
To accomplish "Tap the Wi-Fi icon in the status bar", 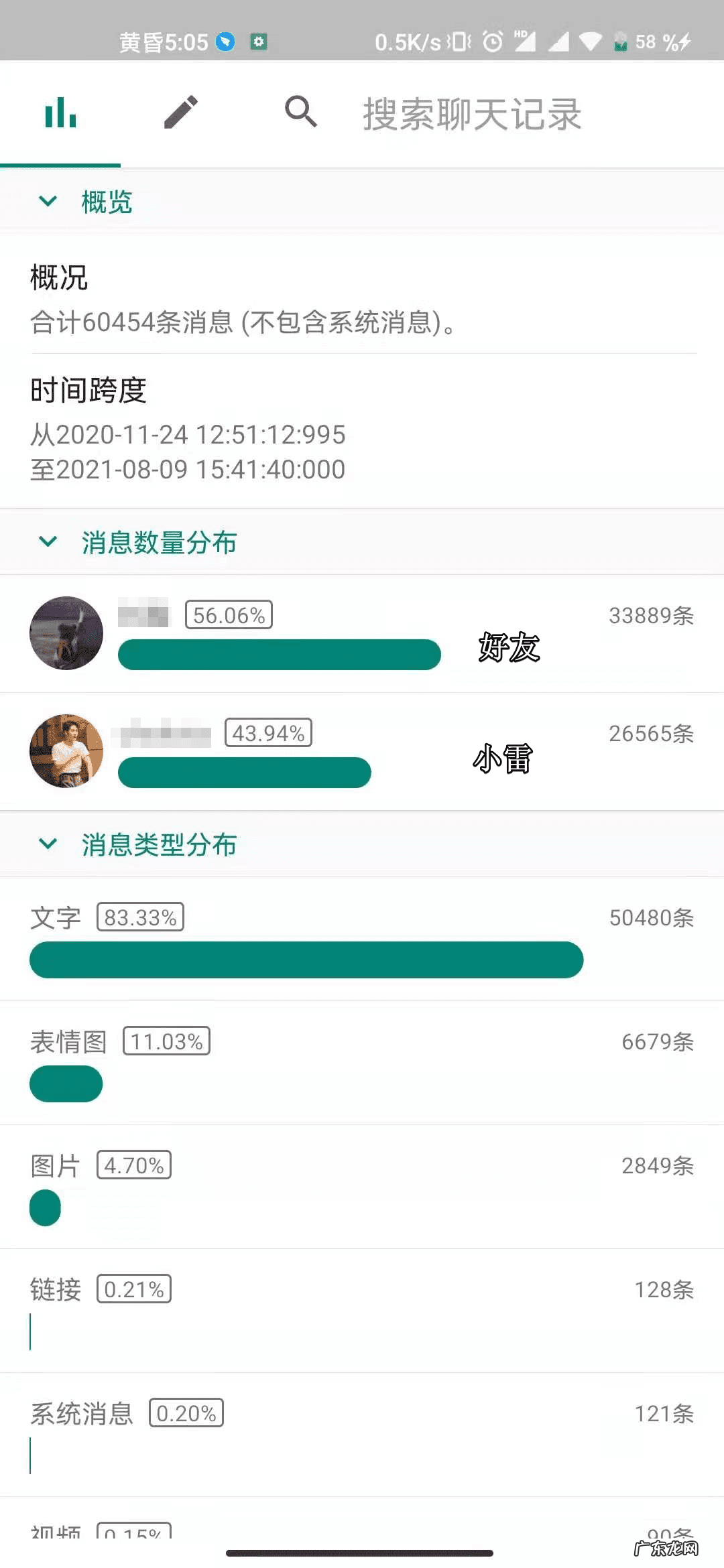I will tap(590, 42).
